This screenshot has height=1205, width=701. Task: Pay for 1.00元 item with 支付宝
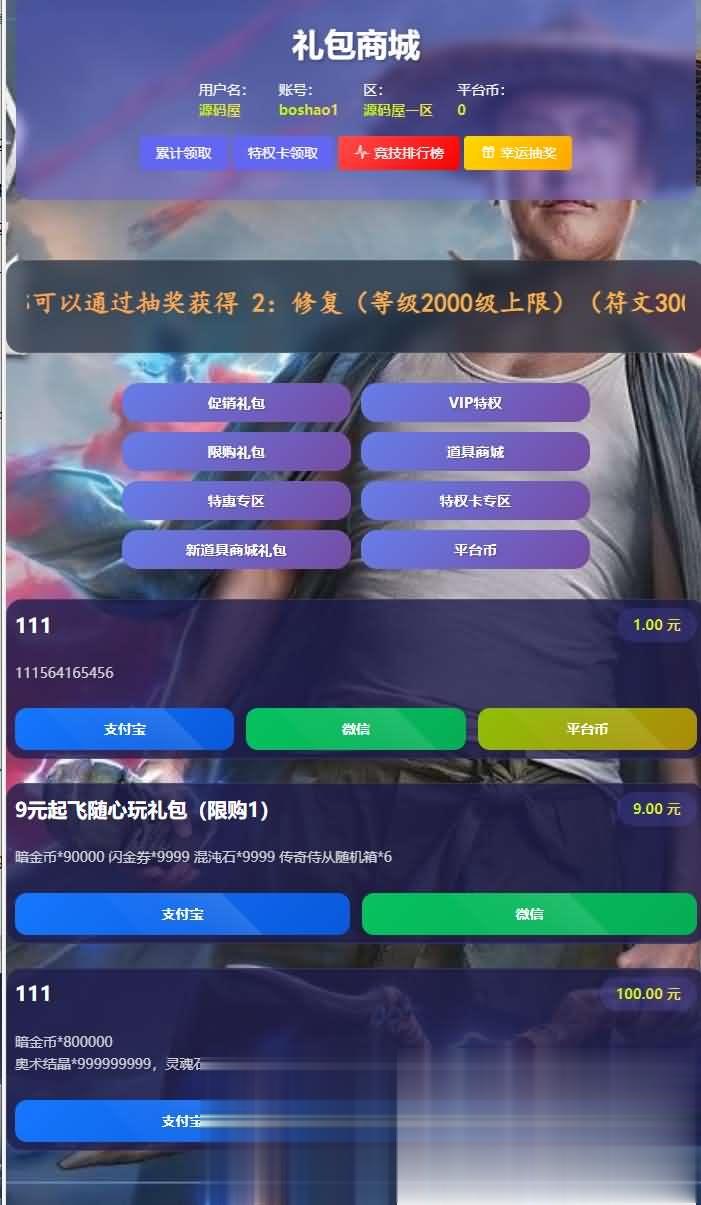124,729
